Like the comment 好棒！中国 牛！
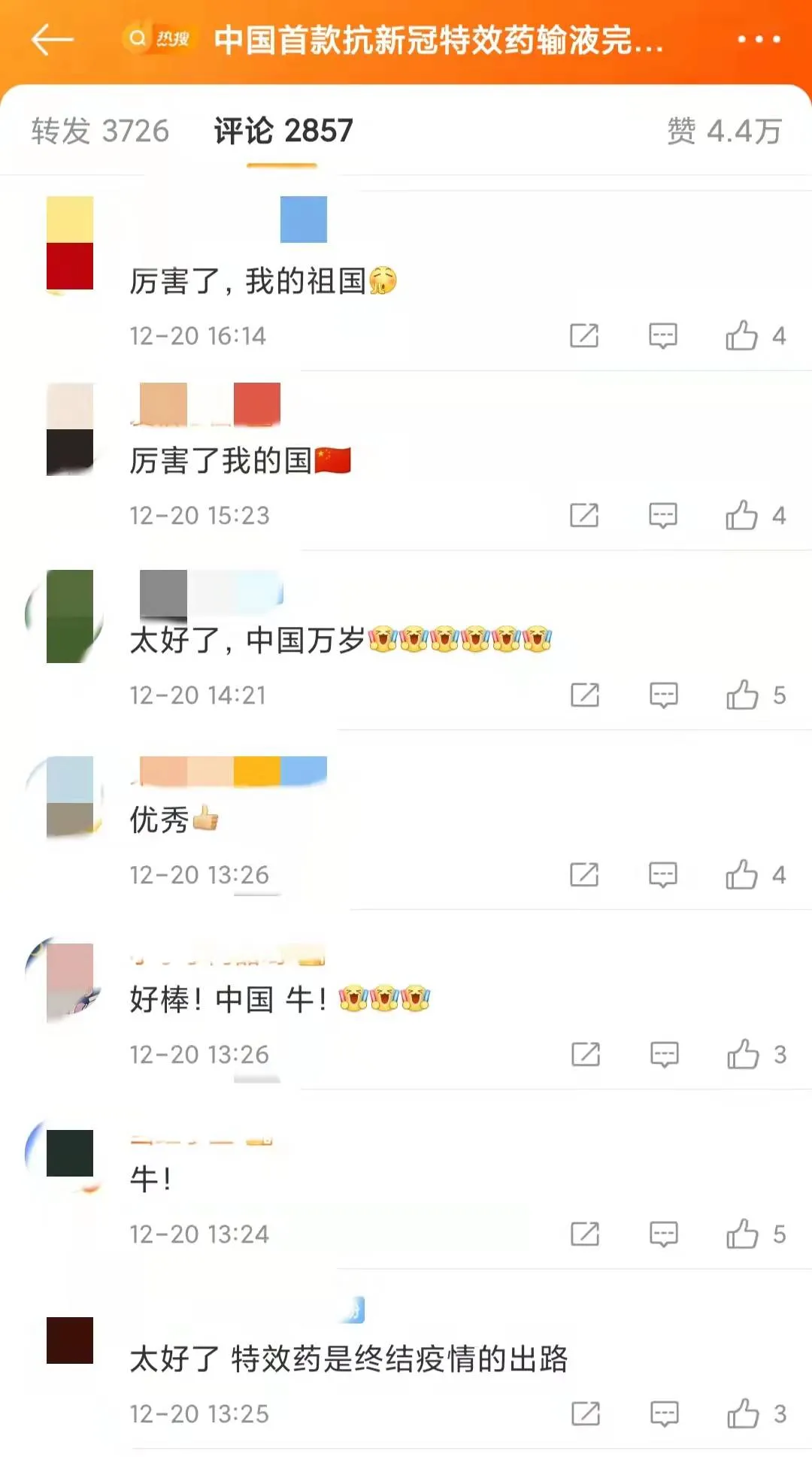Viewport: 812px width, 1457px height. coord(756,1054)
